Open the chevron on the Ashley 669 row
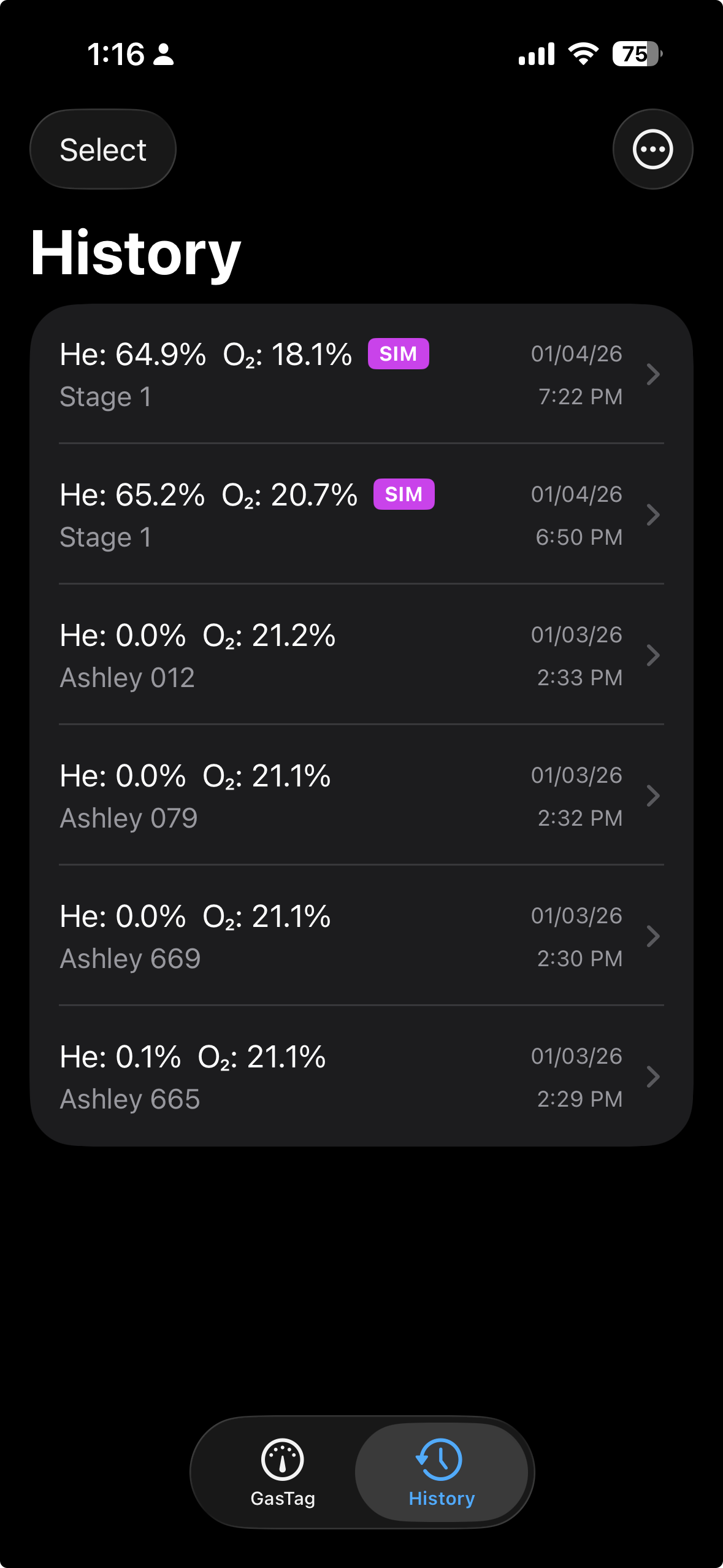 [653, 936]
